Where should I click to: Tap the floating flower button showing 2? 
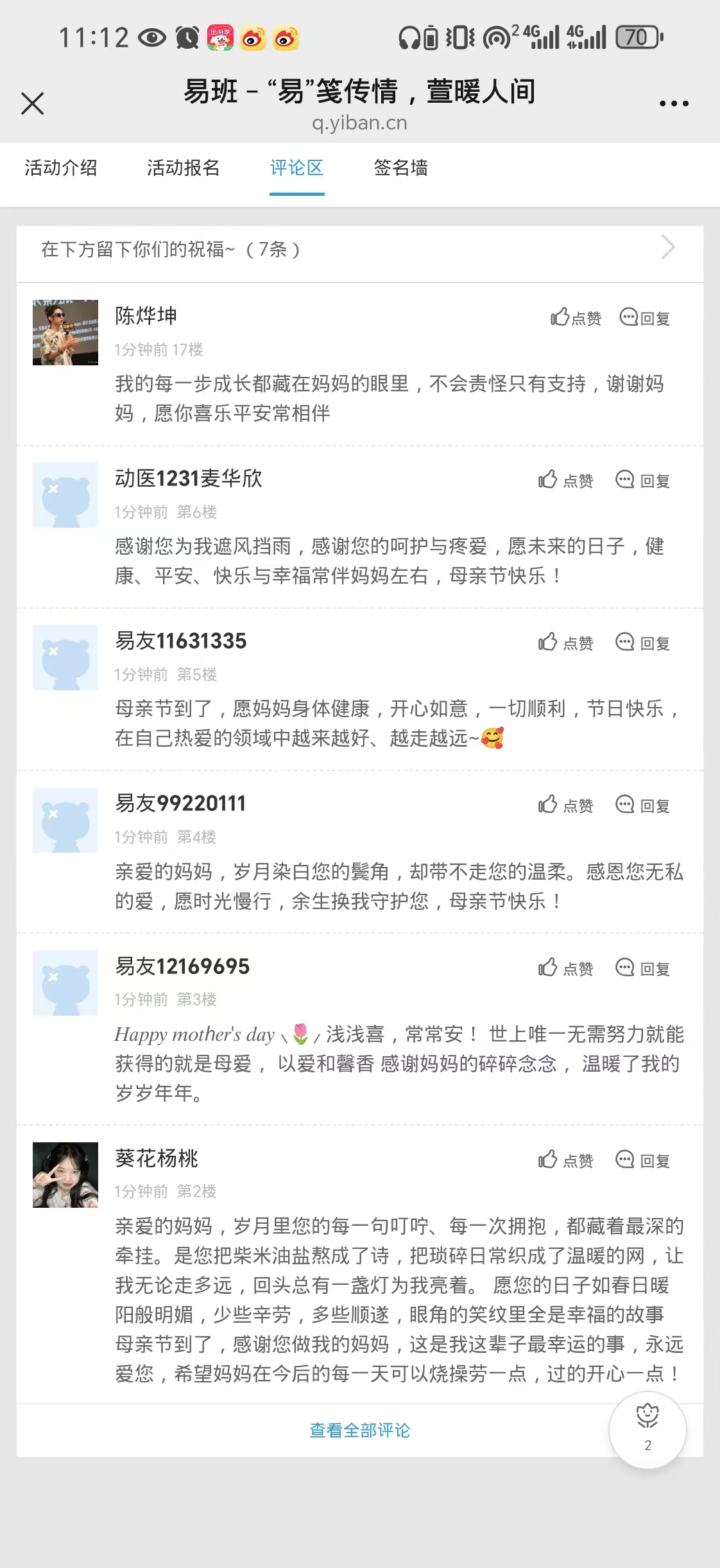coord(647,1430)
